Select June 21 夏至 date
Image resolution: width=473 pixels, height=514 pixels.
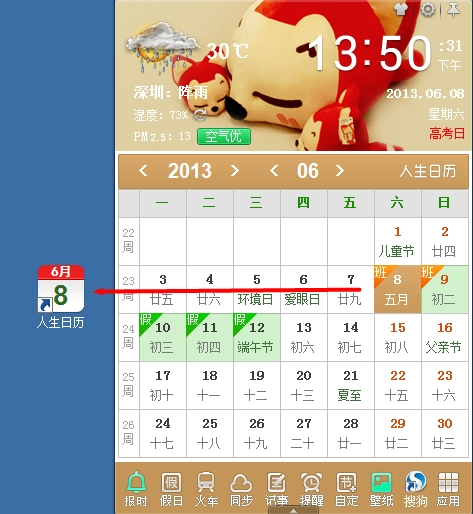(351, 385)
